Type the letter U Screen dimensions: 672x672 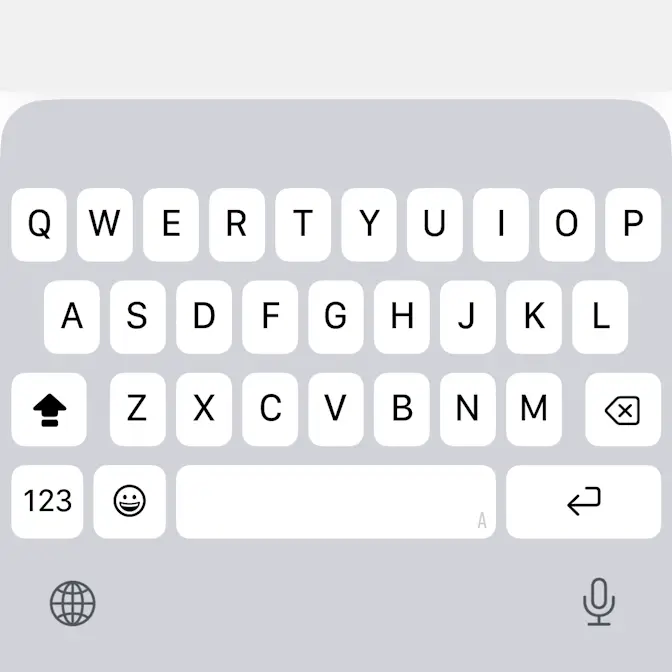point(434,224)
